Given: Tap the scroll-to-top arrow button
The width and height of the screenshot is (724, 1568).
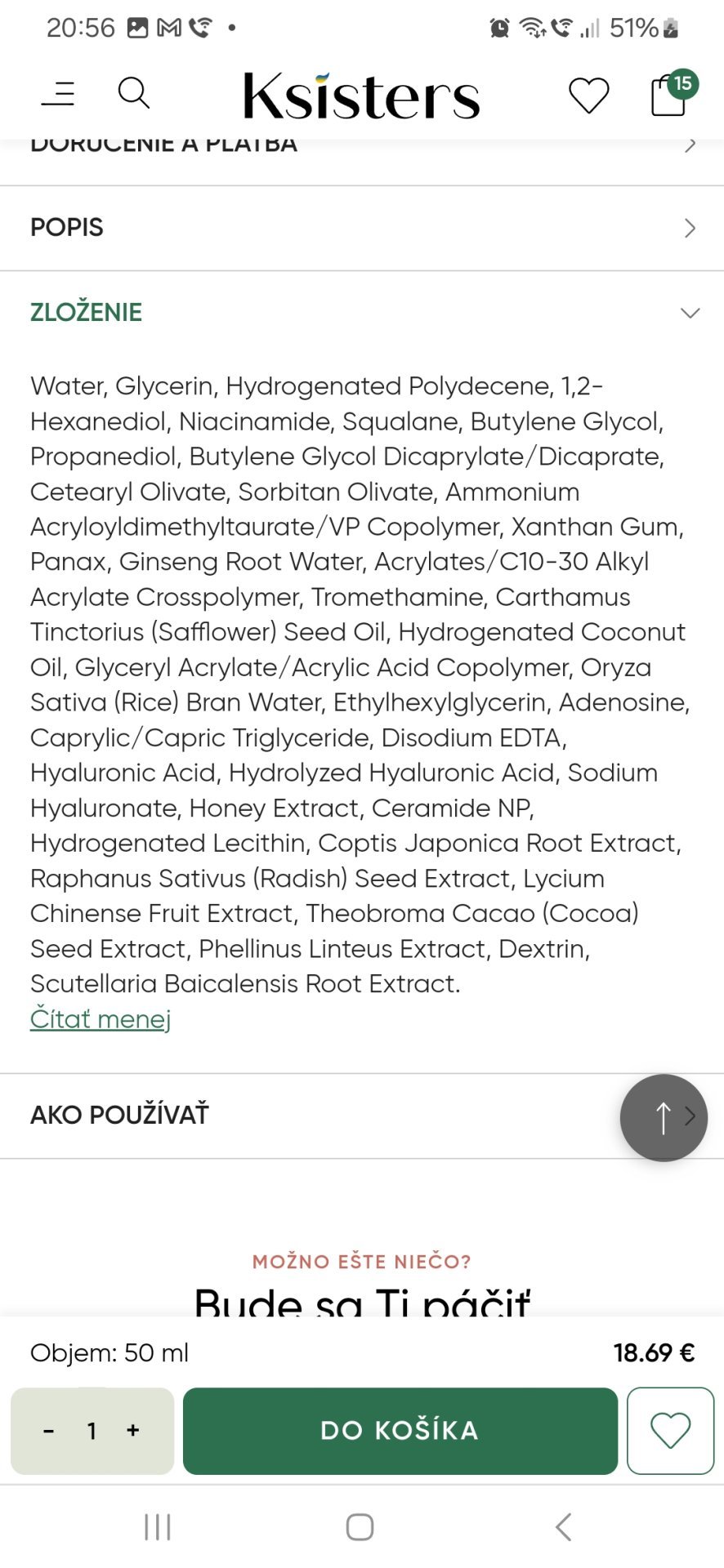Looking at the screenshot, I should [663, 1117].
